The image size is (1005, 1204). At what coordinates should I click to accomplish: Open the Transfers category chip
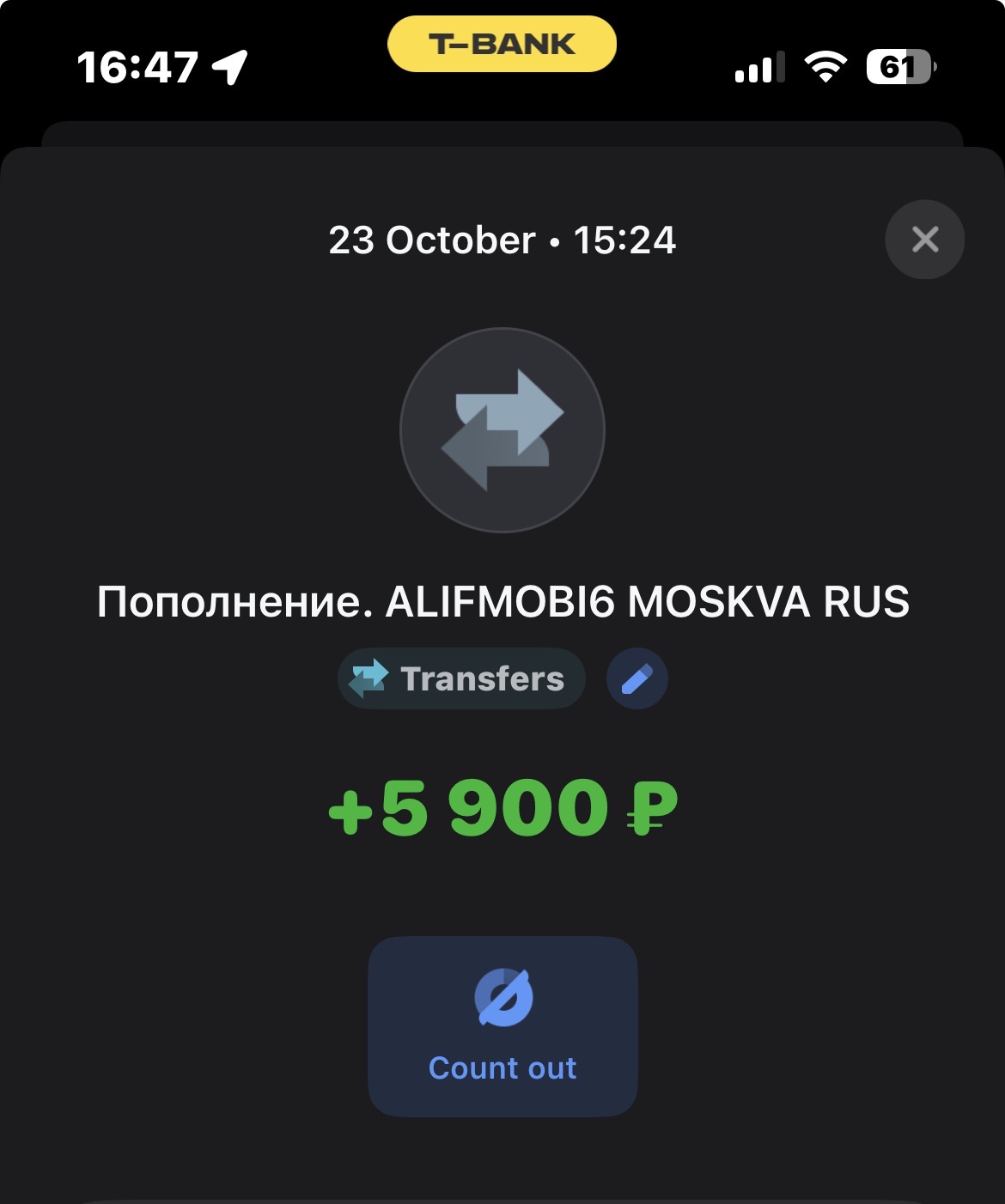coord(461,679)
